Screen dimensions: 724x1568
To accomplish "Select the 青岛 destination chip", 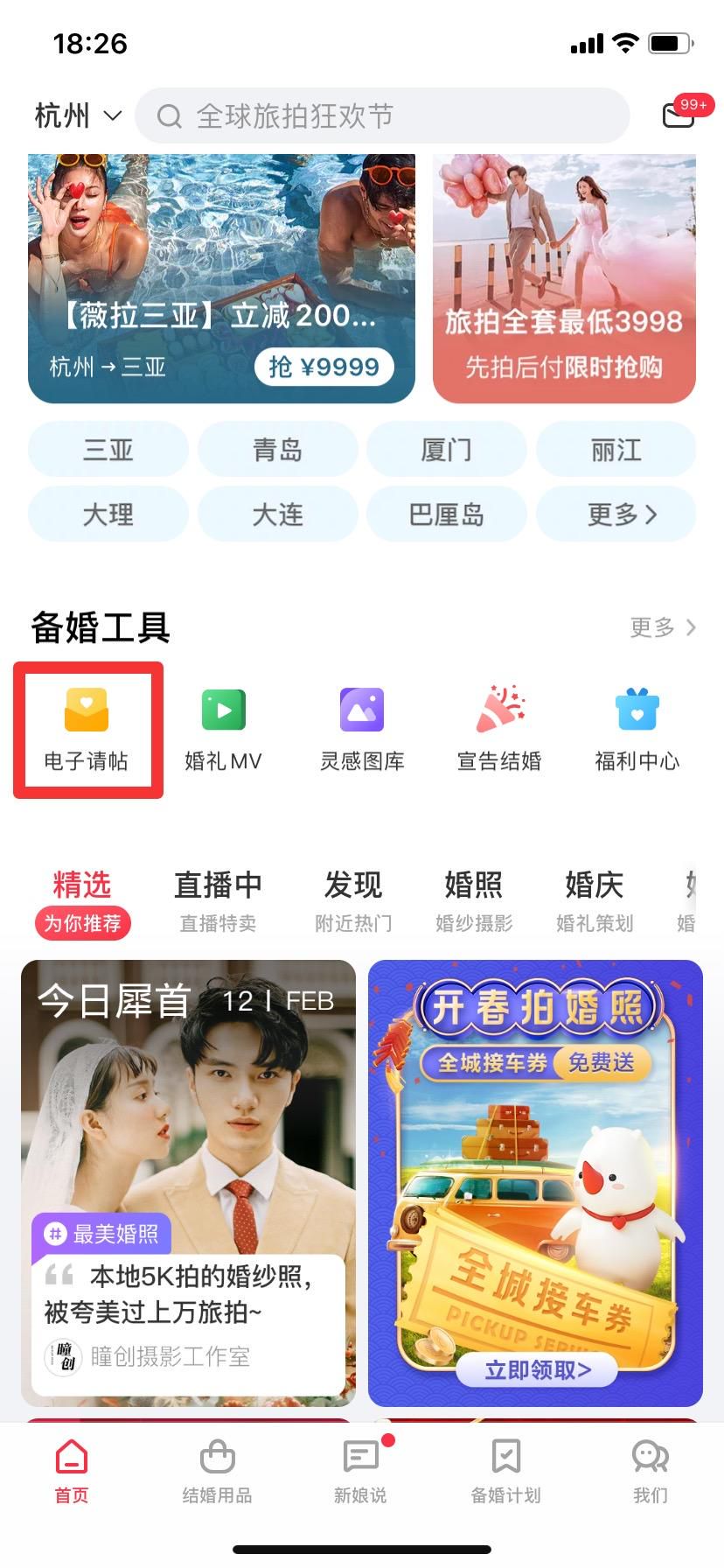I will click(x=277, y=450).
